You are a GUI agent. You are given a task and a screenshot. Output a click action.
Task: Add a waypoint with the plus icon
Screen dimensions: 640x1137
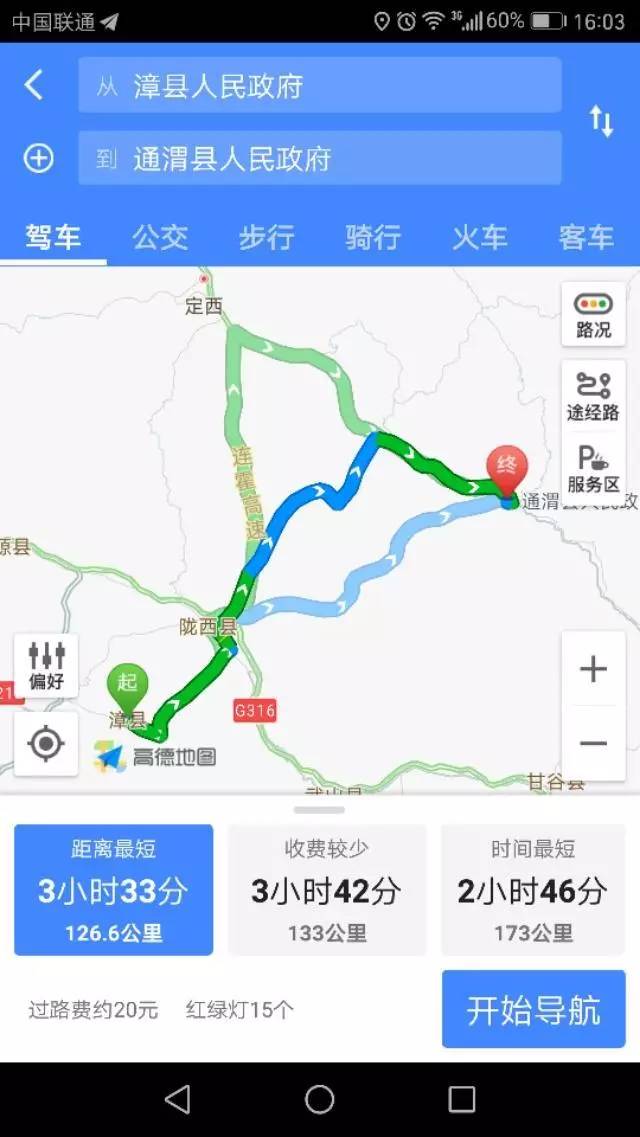(38, 158)
